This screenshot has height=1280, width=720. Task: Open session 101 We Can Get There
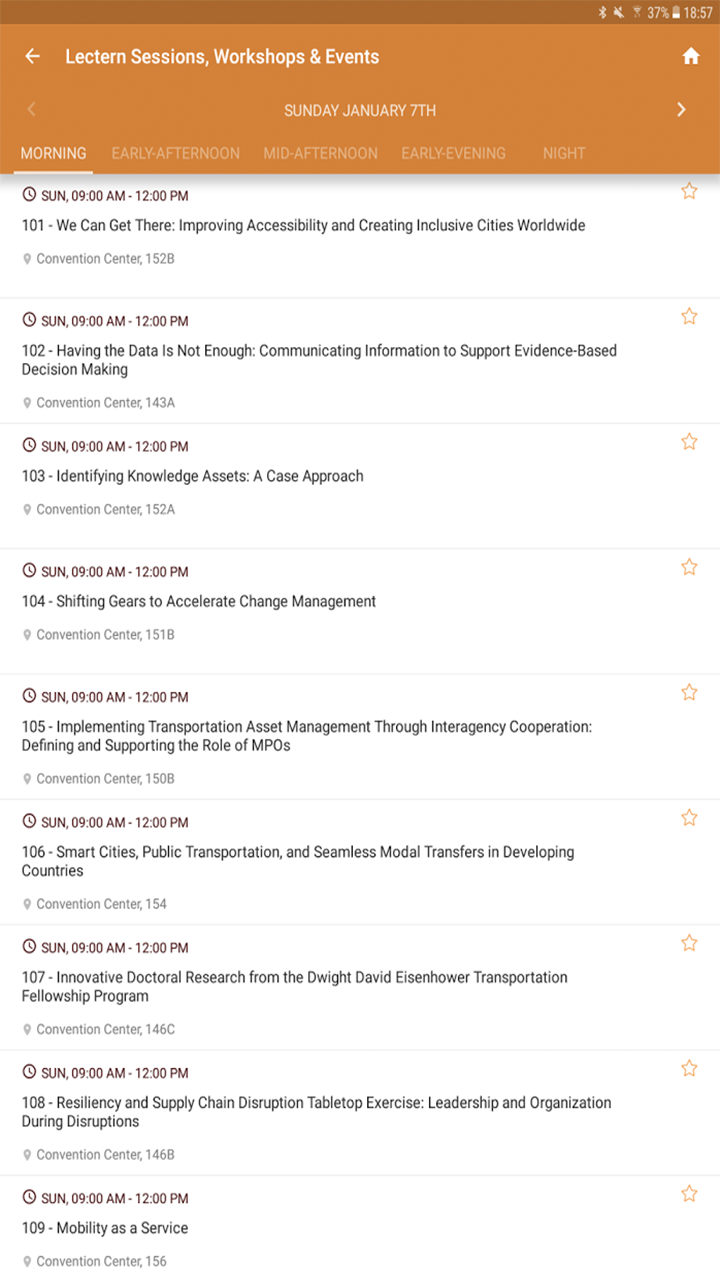click(x=303, y=226)
